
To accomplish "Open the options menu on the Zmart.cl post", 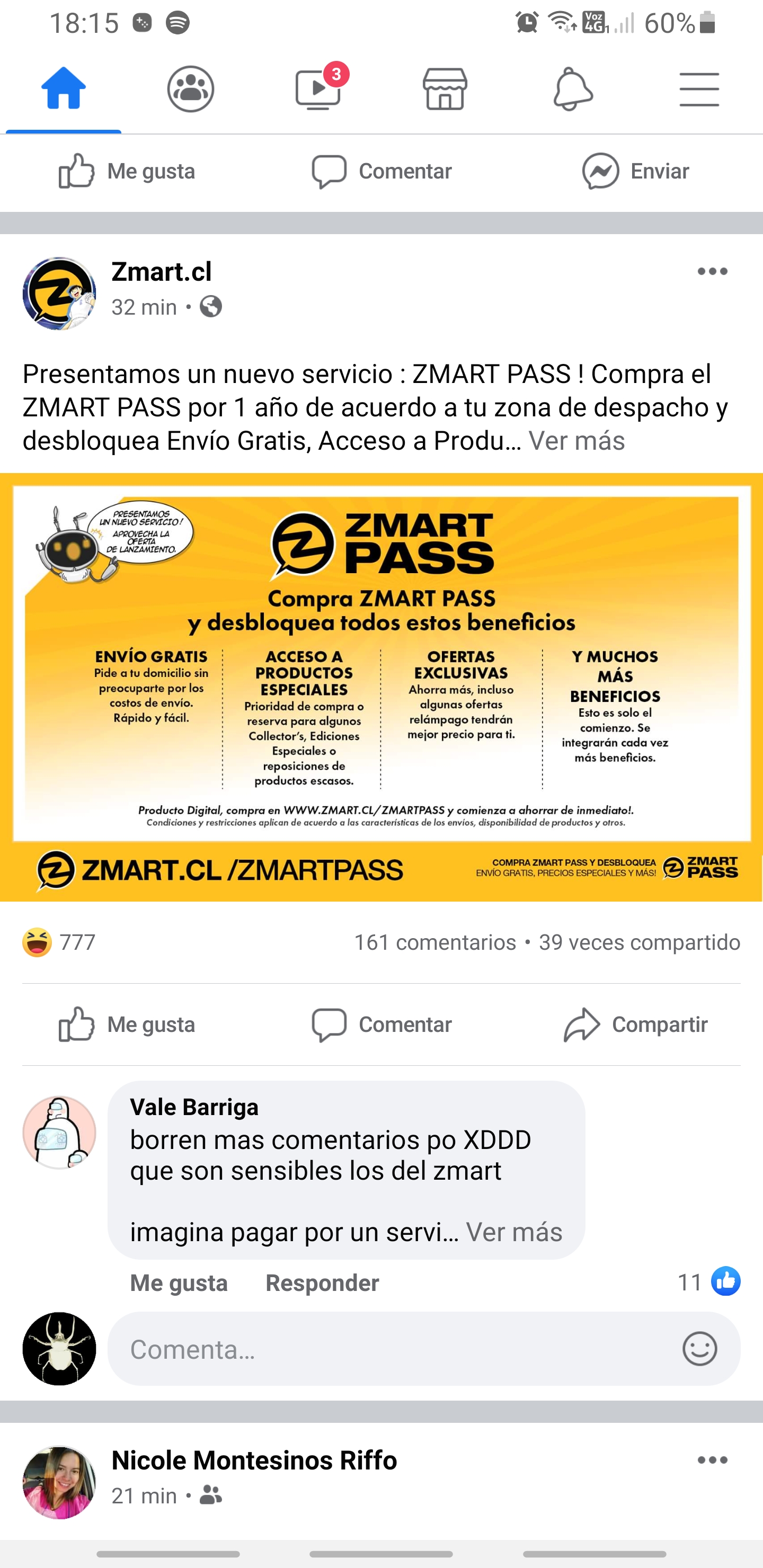I will (713, 271).
